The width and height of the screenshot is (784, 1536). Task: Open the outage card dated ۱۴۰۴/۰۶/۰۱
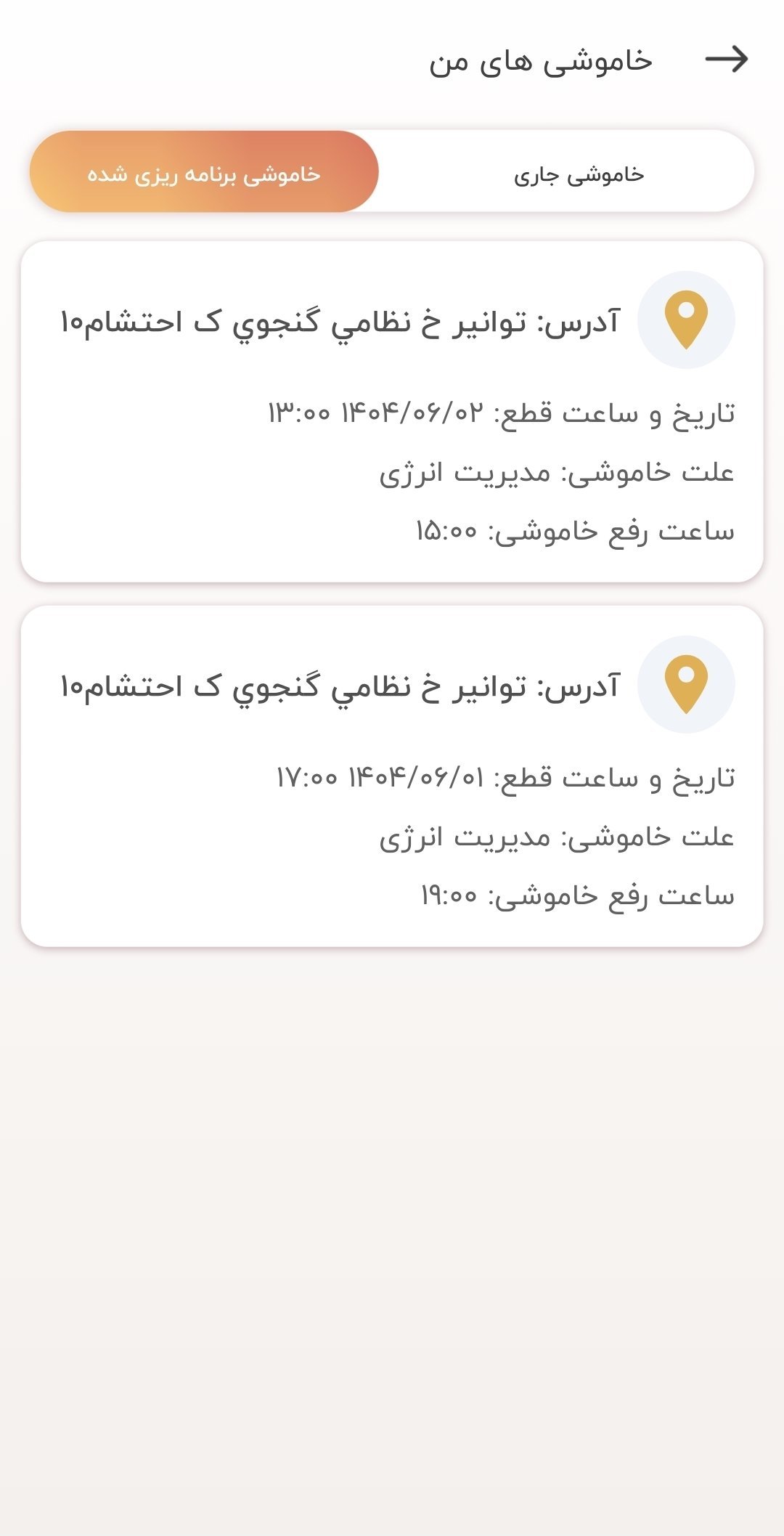pyautogui.click(x=392, y=776)
